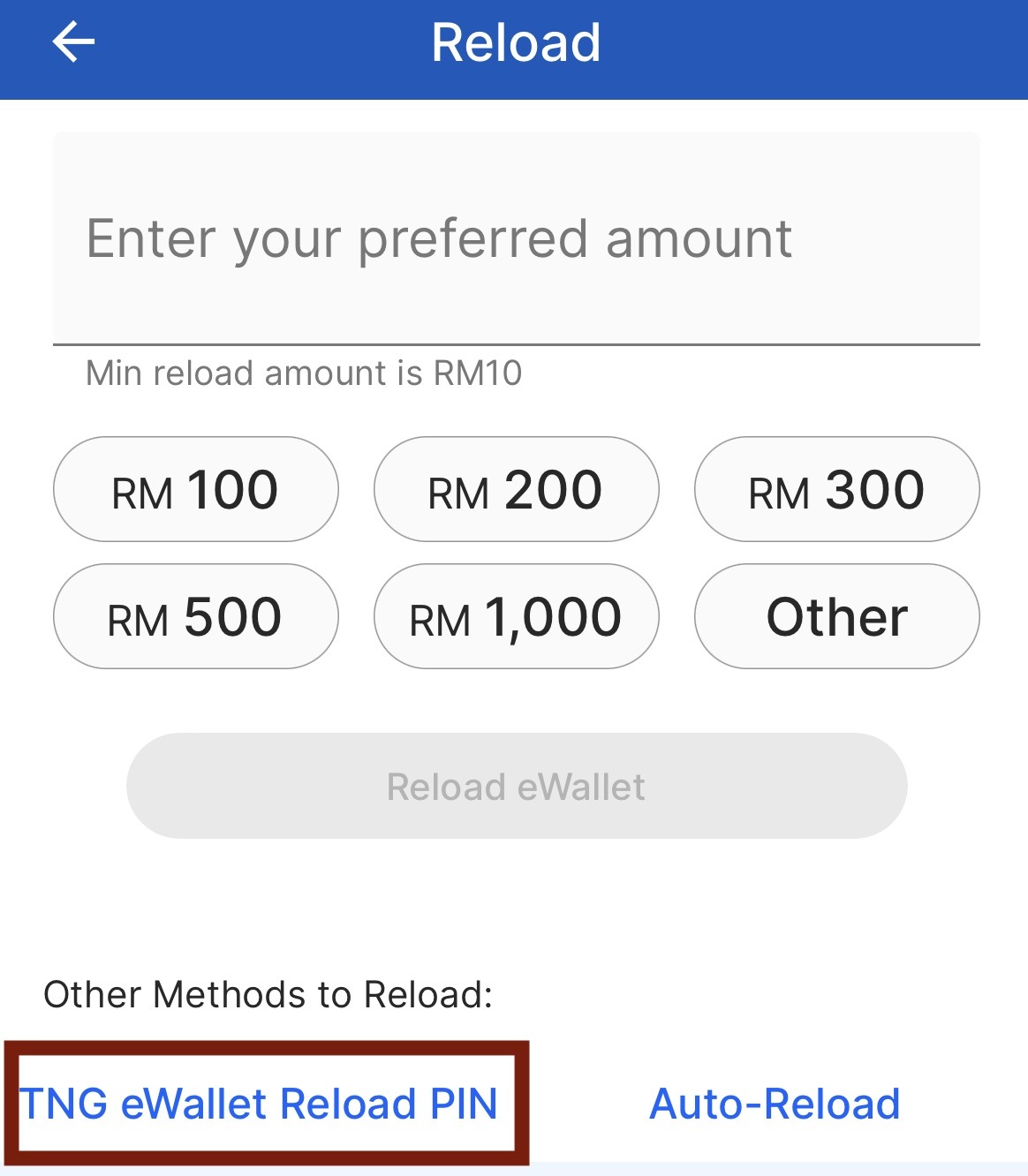Choose the Other amount option
1028x1176 pixels.
[x=836, y=616]
